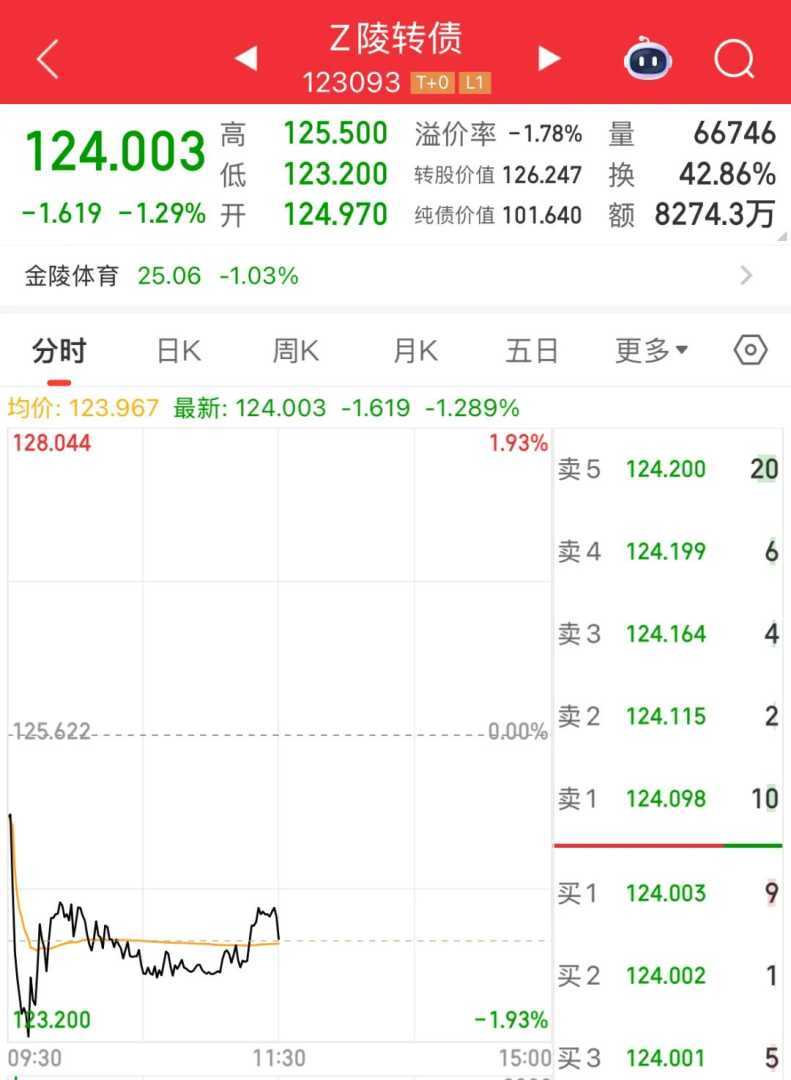Select the 卖1 order at 124.098
791x1080 pixels.
[x=667, y=799]
